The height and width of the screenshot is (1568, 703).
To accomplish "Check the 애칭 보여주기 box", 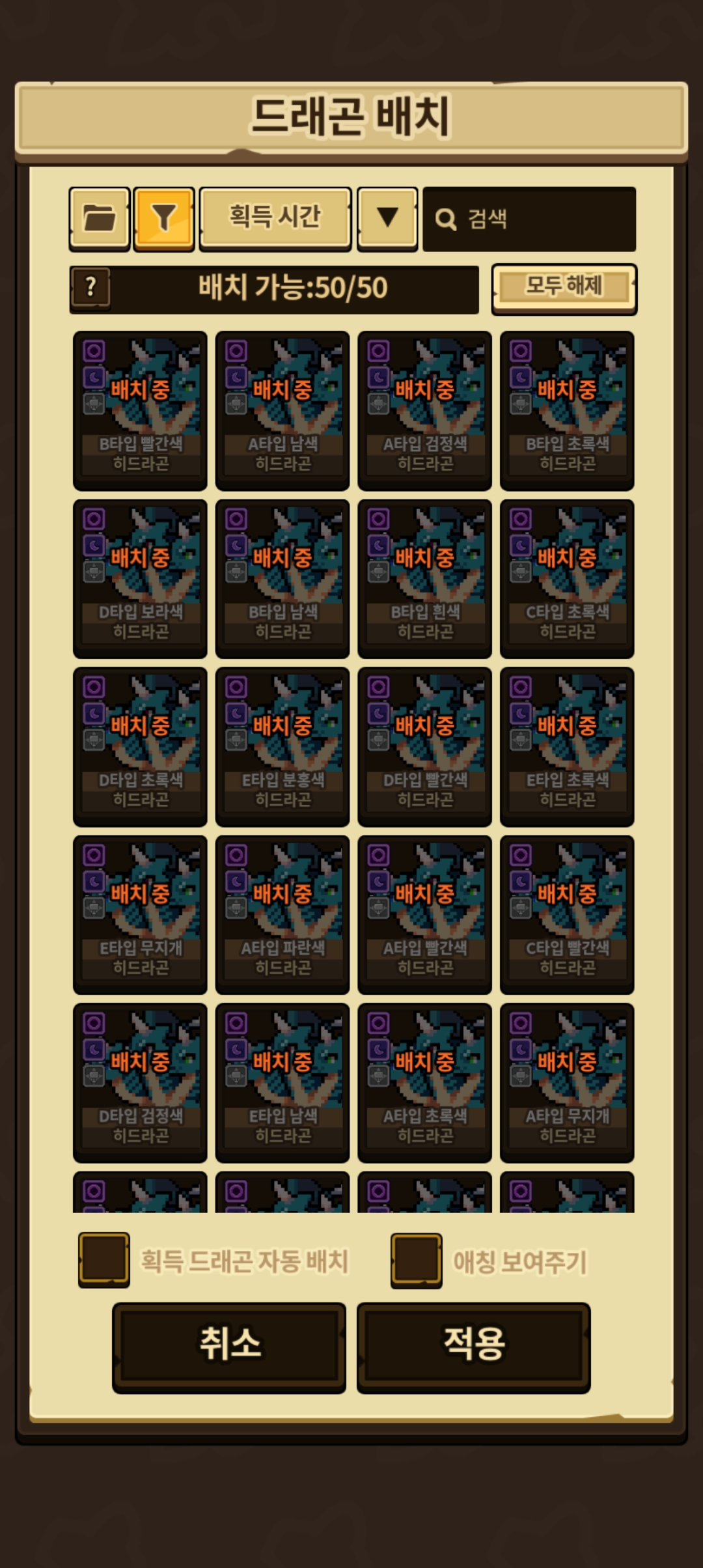I will click(x=417, y=1260).
